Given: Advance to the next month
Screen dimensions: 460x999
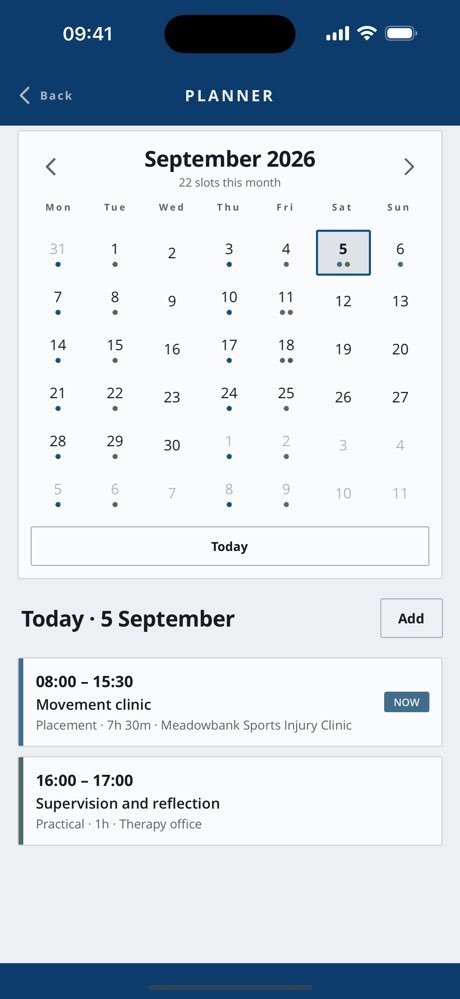Looking at the screenshot, I should tap(409, 167).
